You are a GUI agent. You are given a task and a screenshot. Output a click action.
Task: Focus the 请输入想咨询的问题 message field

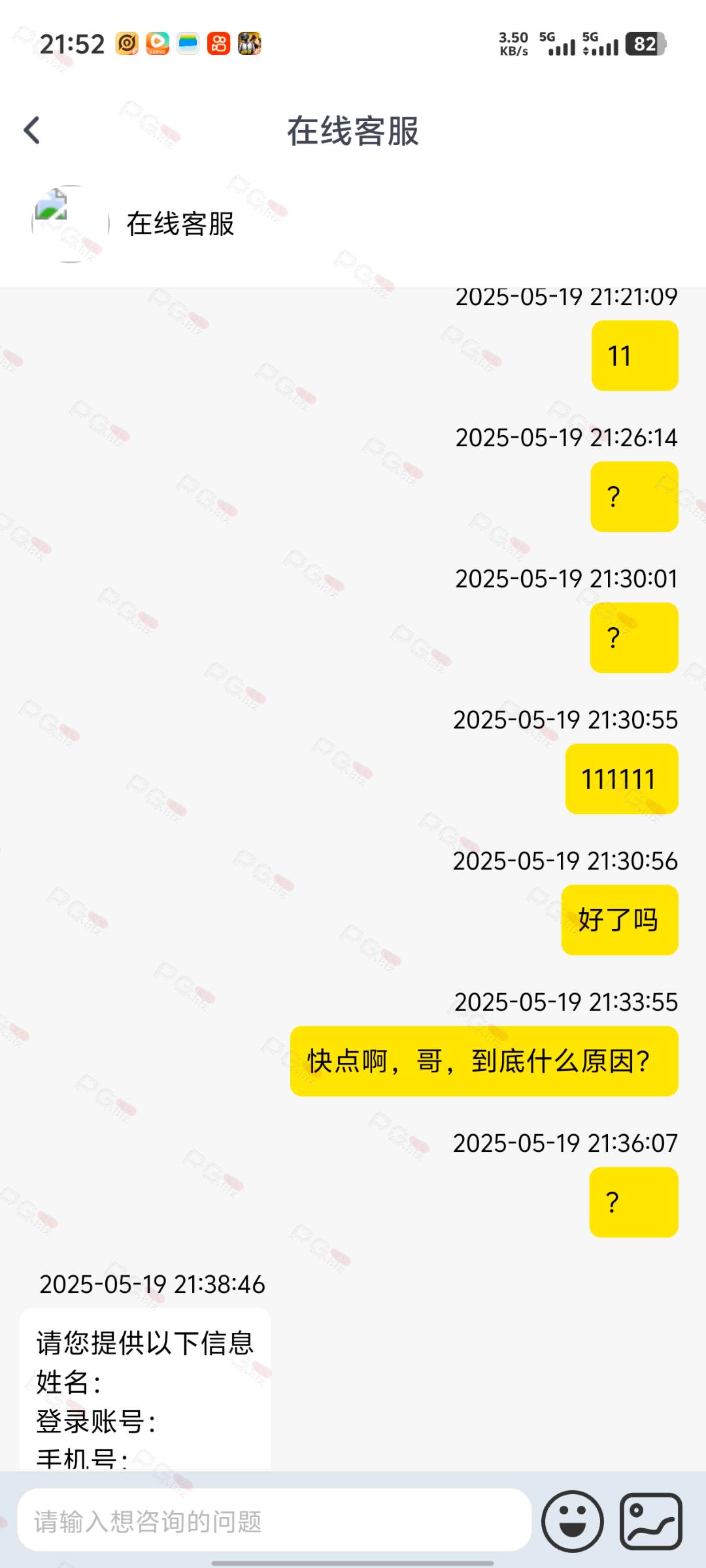pyautogui.click(x=274, y=1520)
